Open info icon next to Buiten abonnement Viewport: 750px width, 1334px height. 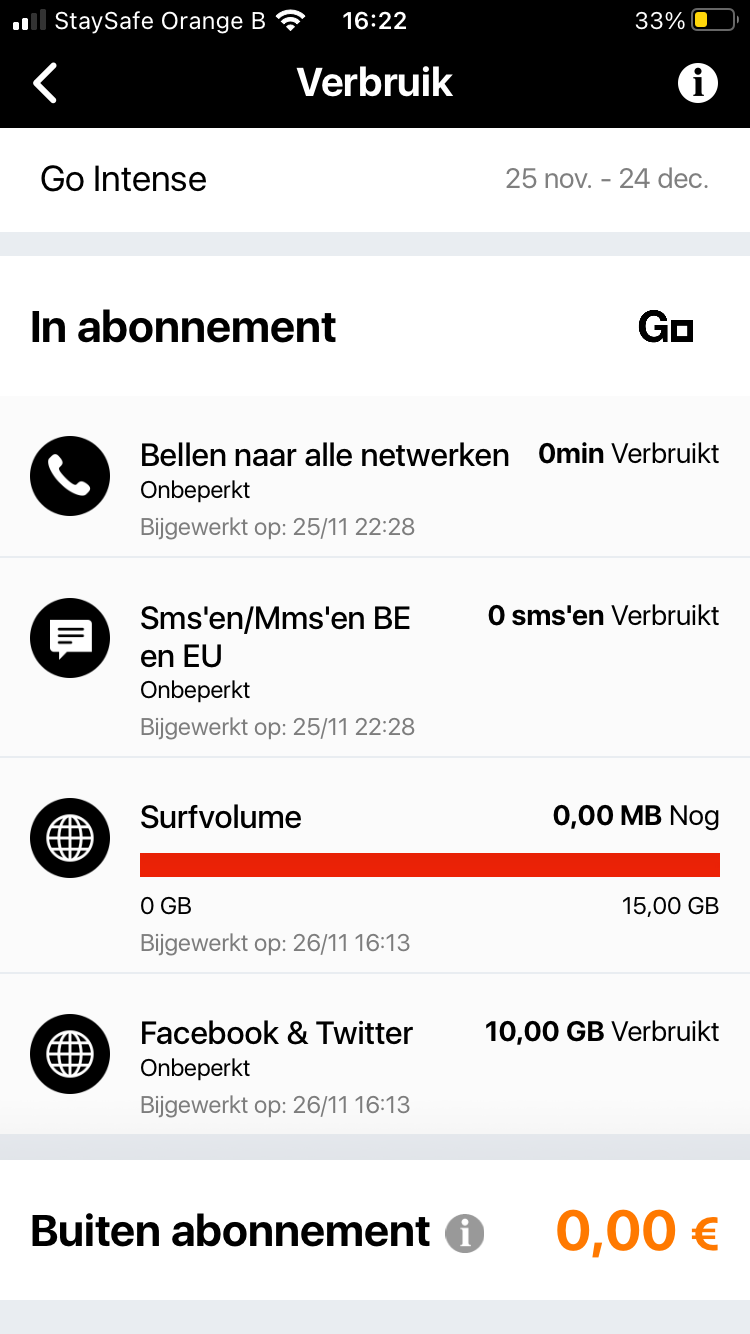465,1233
